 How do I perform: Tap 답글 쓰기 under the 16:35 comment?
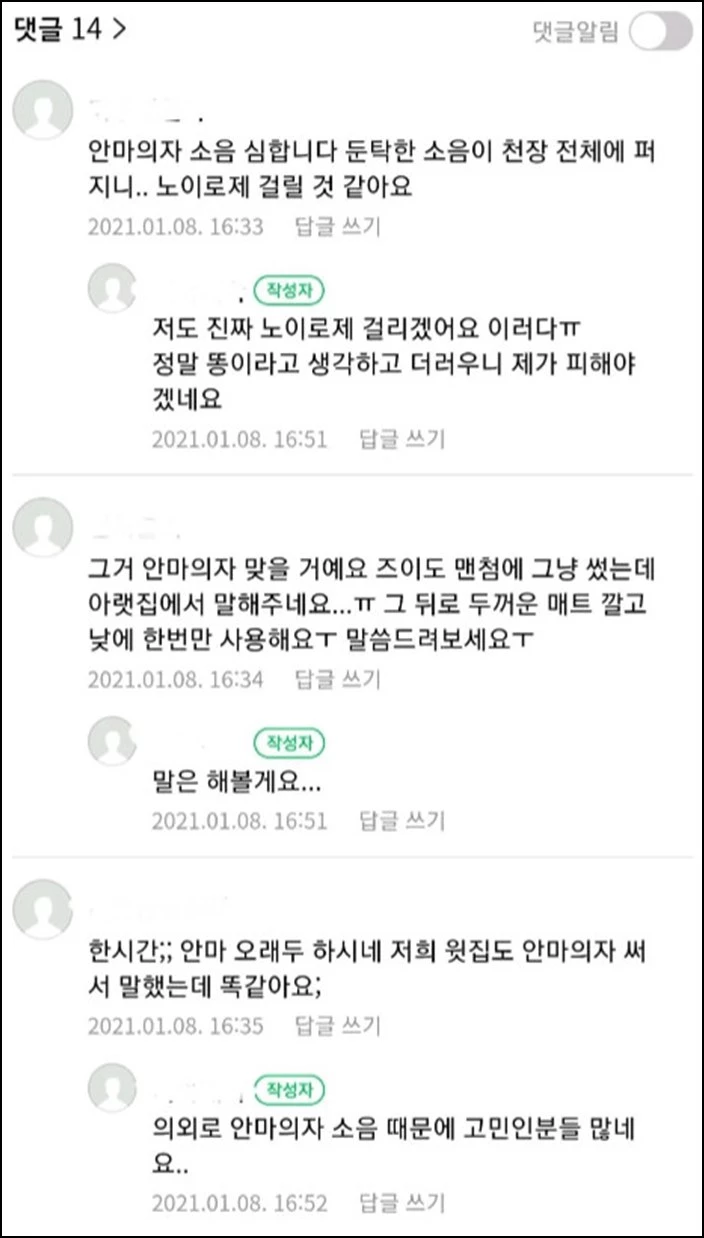point(338,1026)
